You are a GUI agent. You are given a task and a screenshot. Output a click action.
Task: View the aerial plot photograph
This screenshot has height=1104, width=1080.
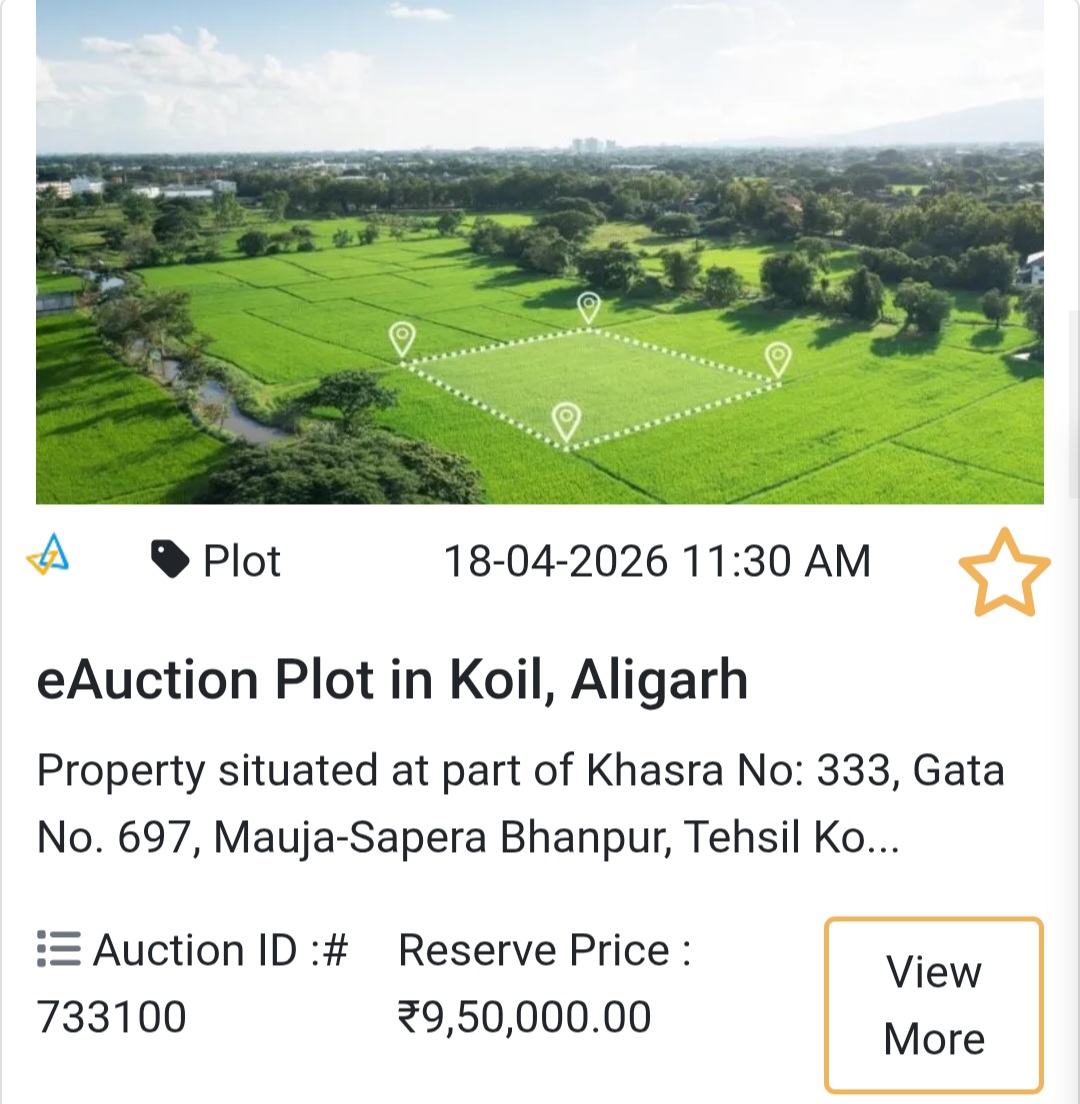tap(540, 253)
